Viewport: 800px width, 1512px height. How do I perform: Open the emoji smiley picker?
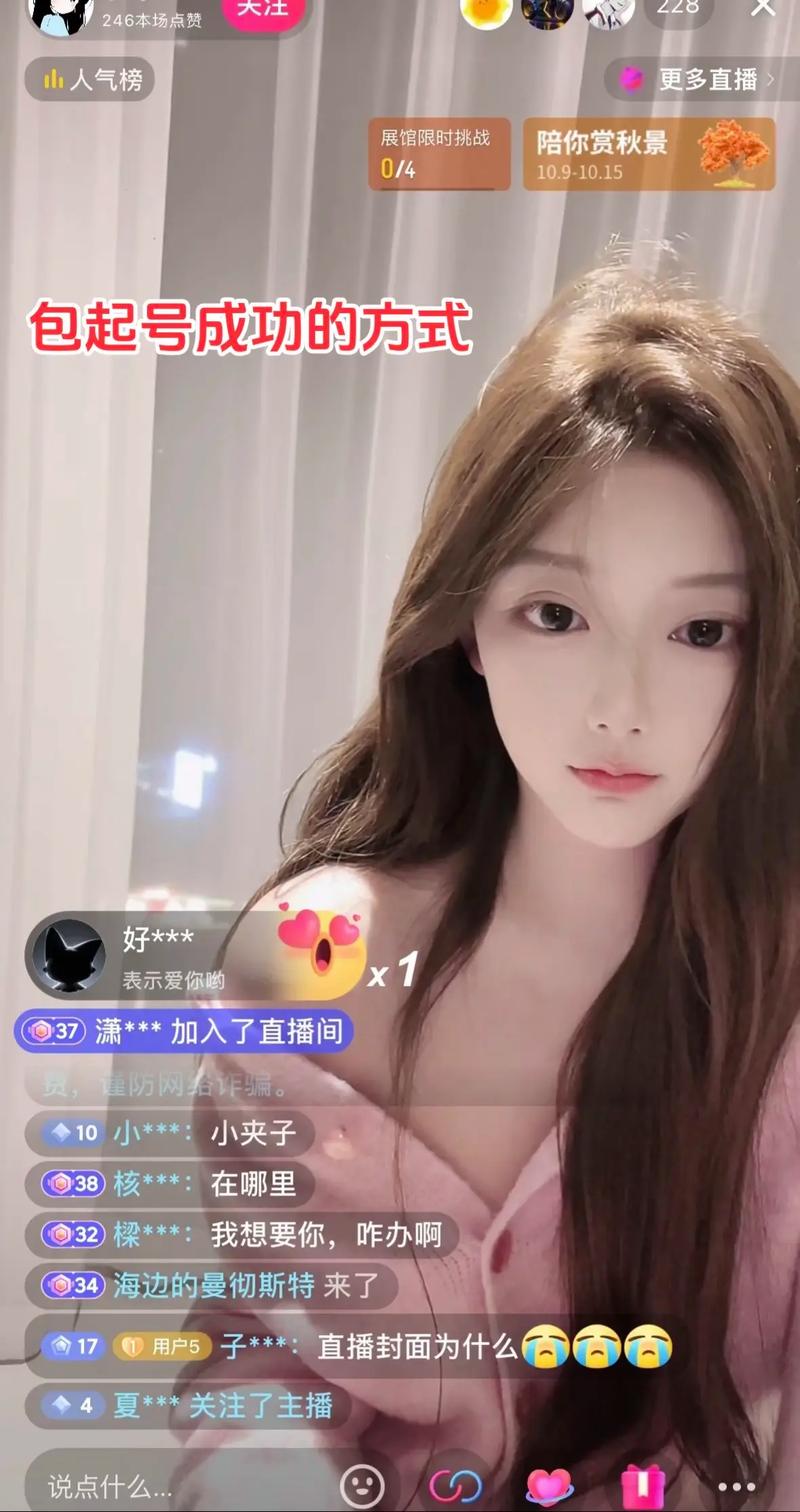362,1484
